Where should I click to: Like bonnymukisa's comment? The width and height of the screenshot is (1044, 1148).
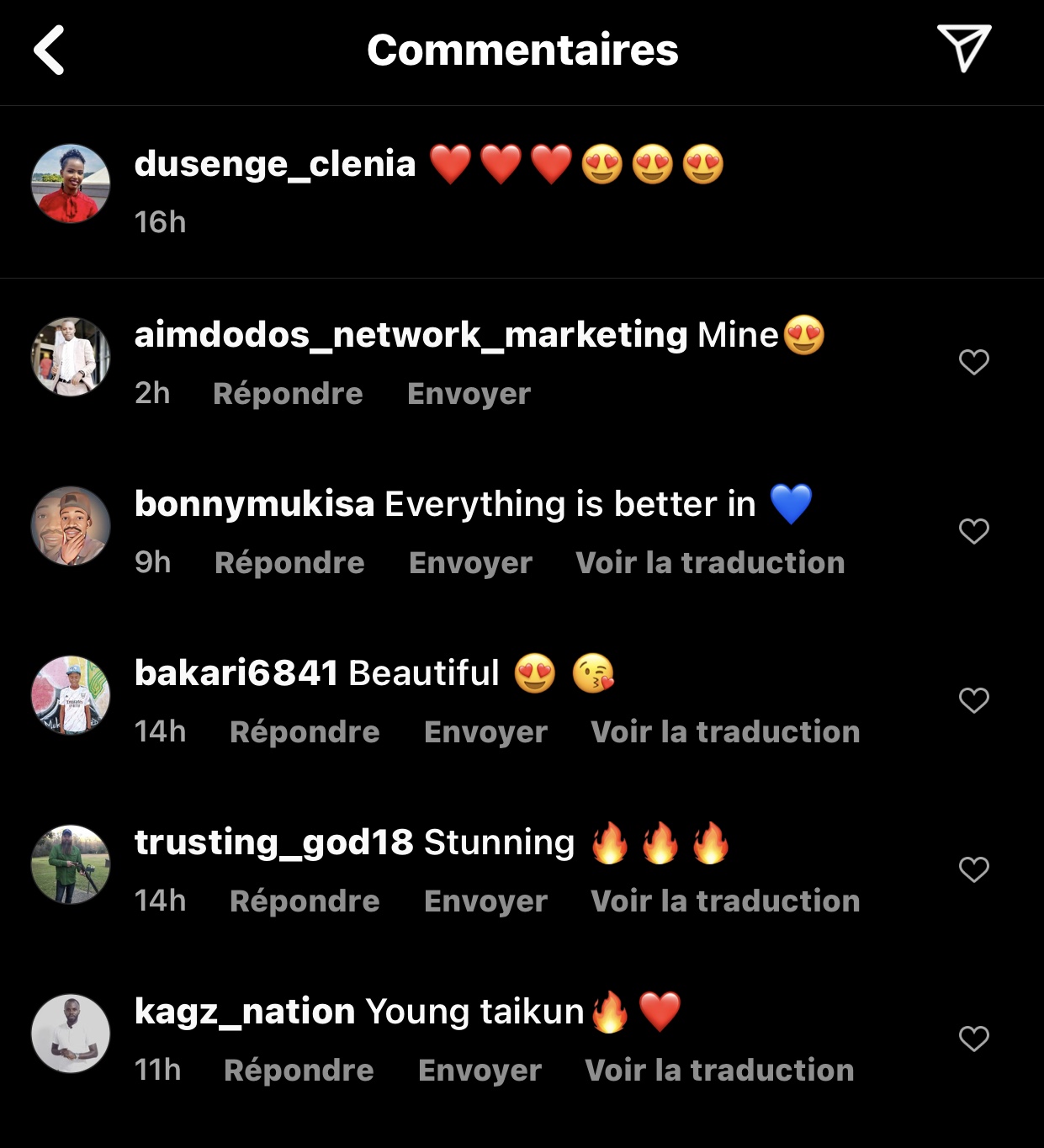point(973,531)
